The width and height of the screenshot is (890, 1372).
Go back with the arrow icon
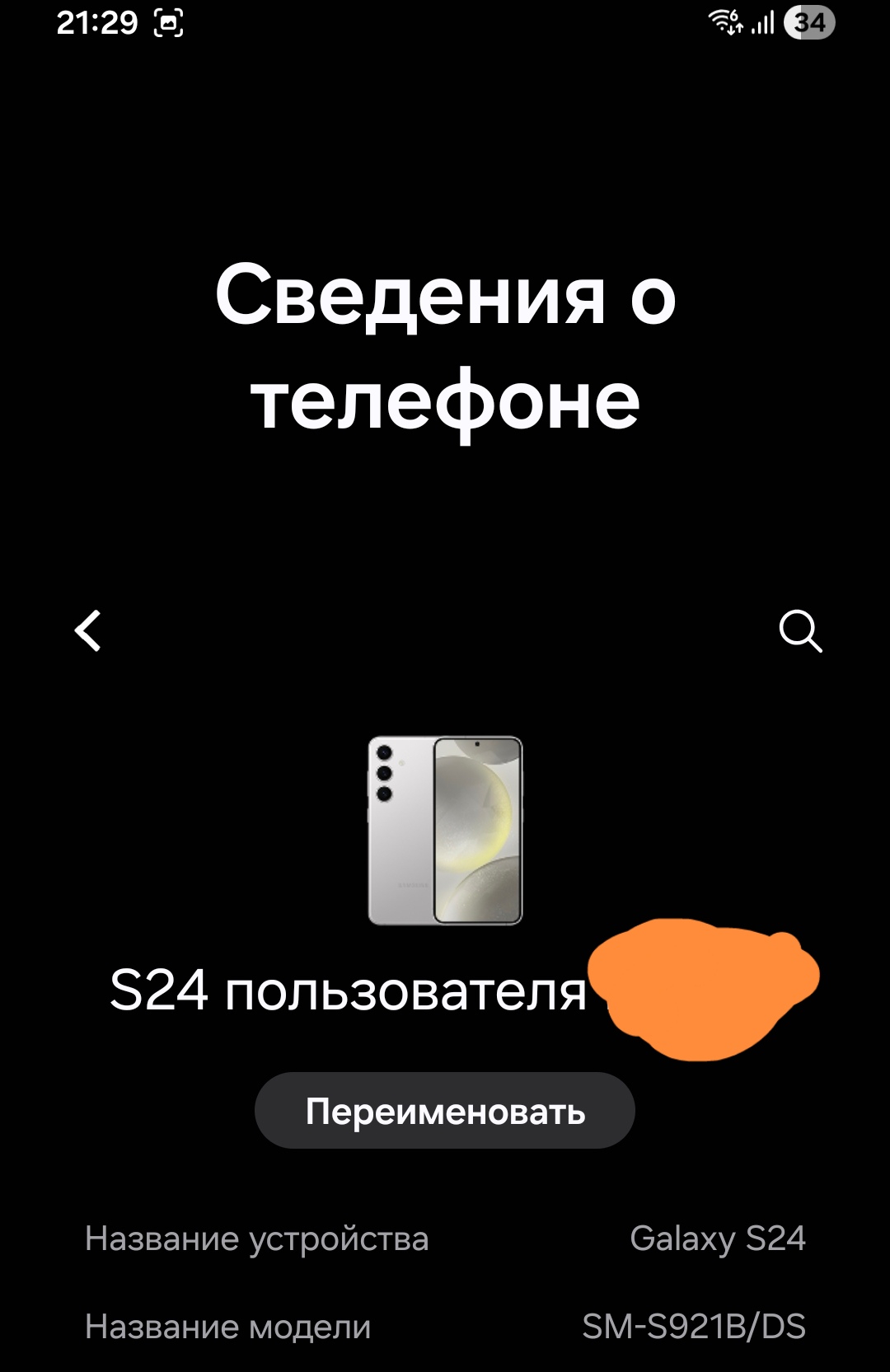[x=87, y=631]
